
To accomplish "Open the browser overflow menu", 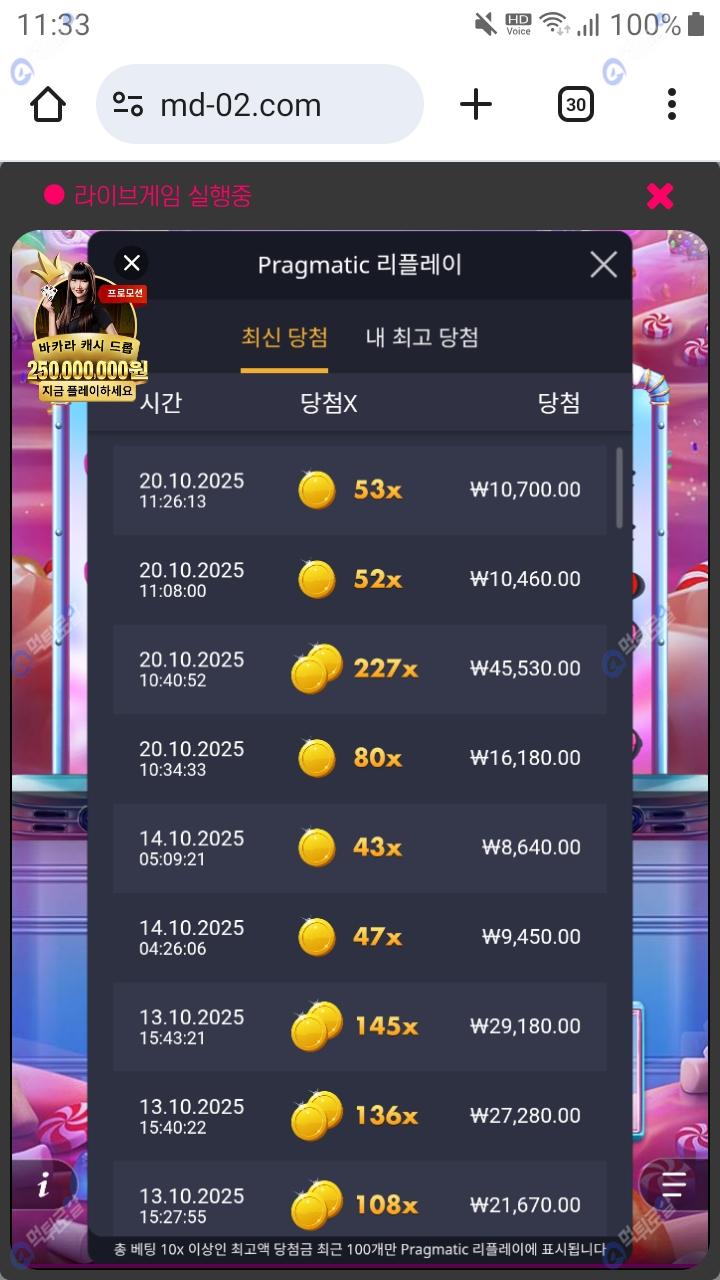I will pyautogui.click(x=671, y=104).
